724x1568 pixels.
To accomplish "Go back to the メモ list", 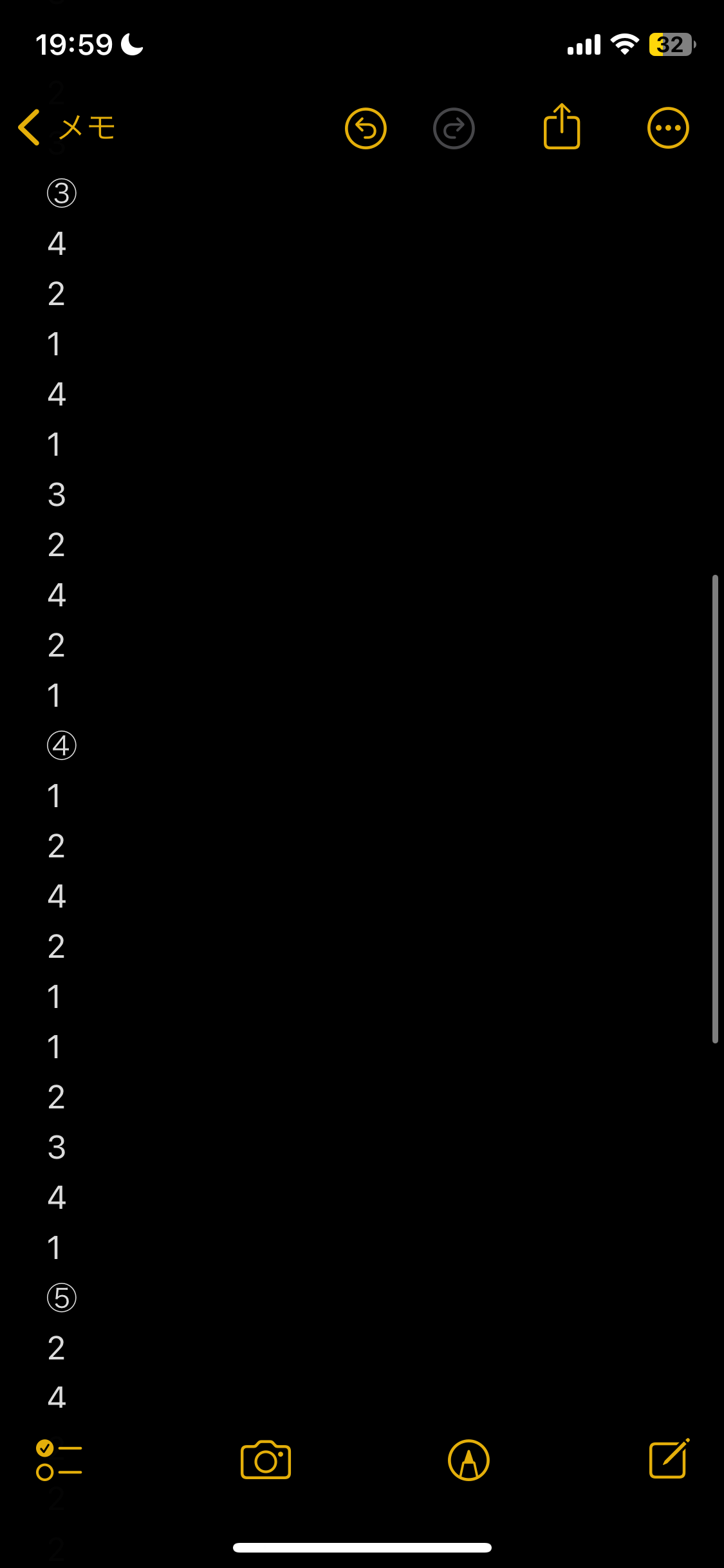I will [x=67, y=127].
